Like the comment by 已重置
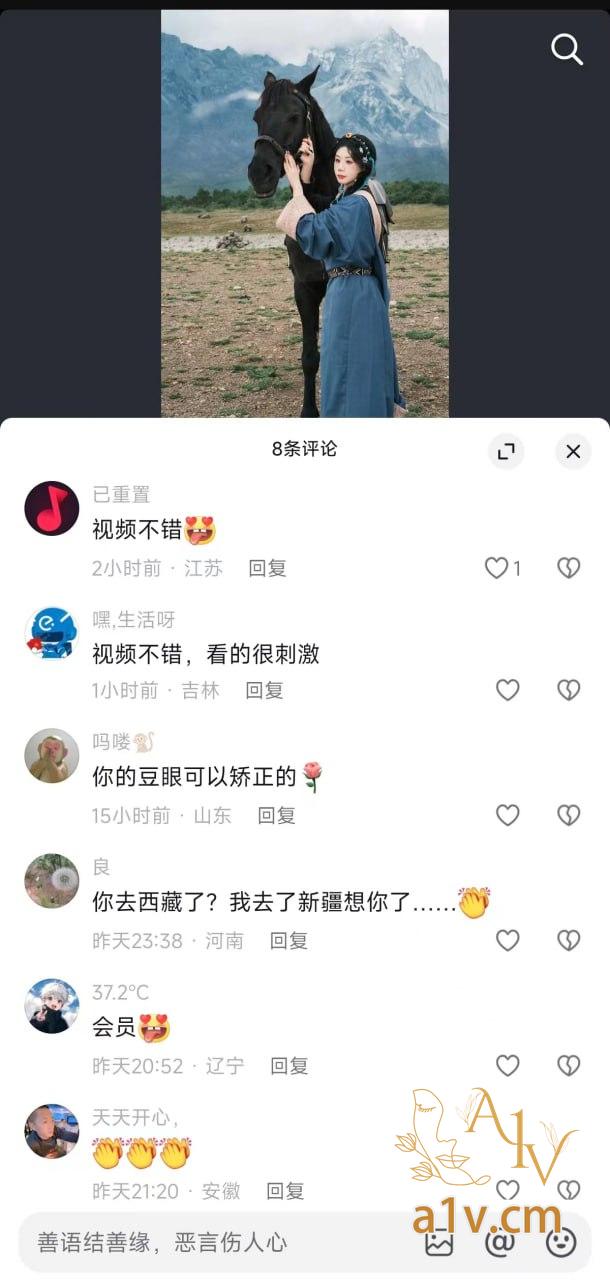The image size is (610, 1280). 497,568
